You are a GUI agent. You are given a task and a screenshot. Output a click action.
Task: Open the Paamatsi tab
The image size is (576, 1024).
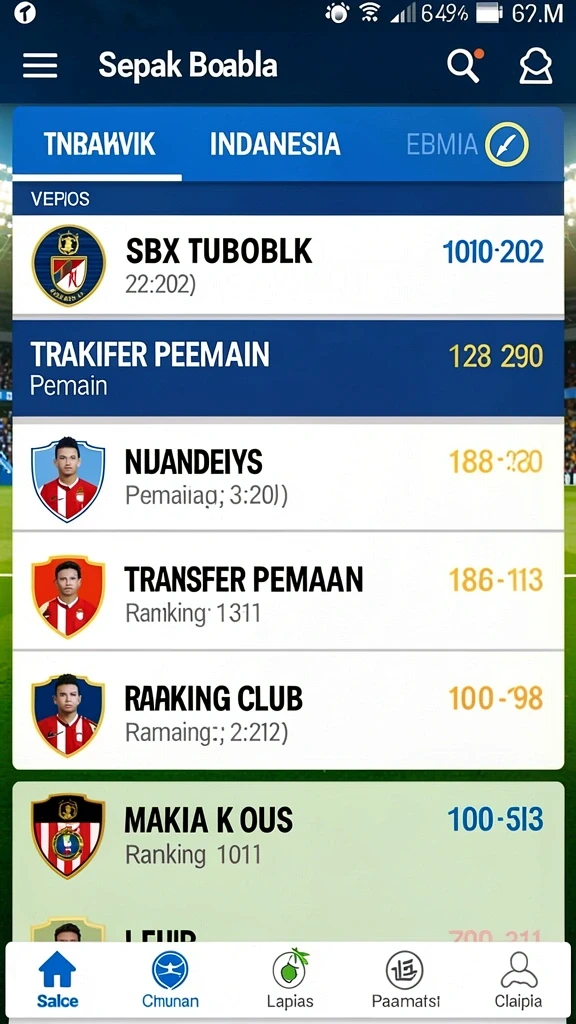[406, 980]
